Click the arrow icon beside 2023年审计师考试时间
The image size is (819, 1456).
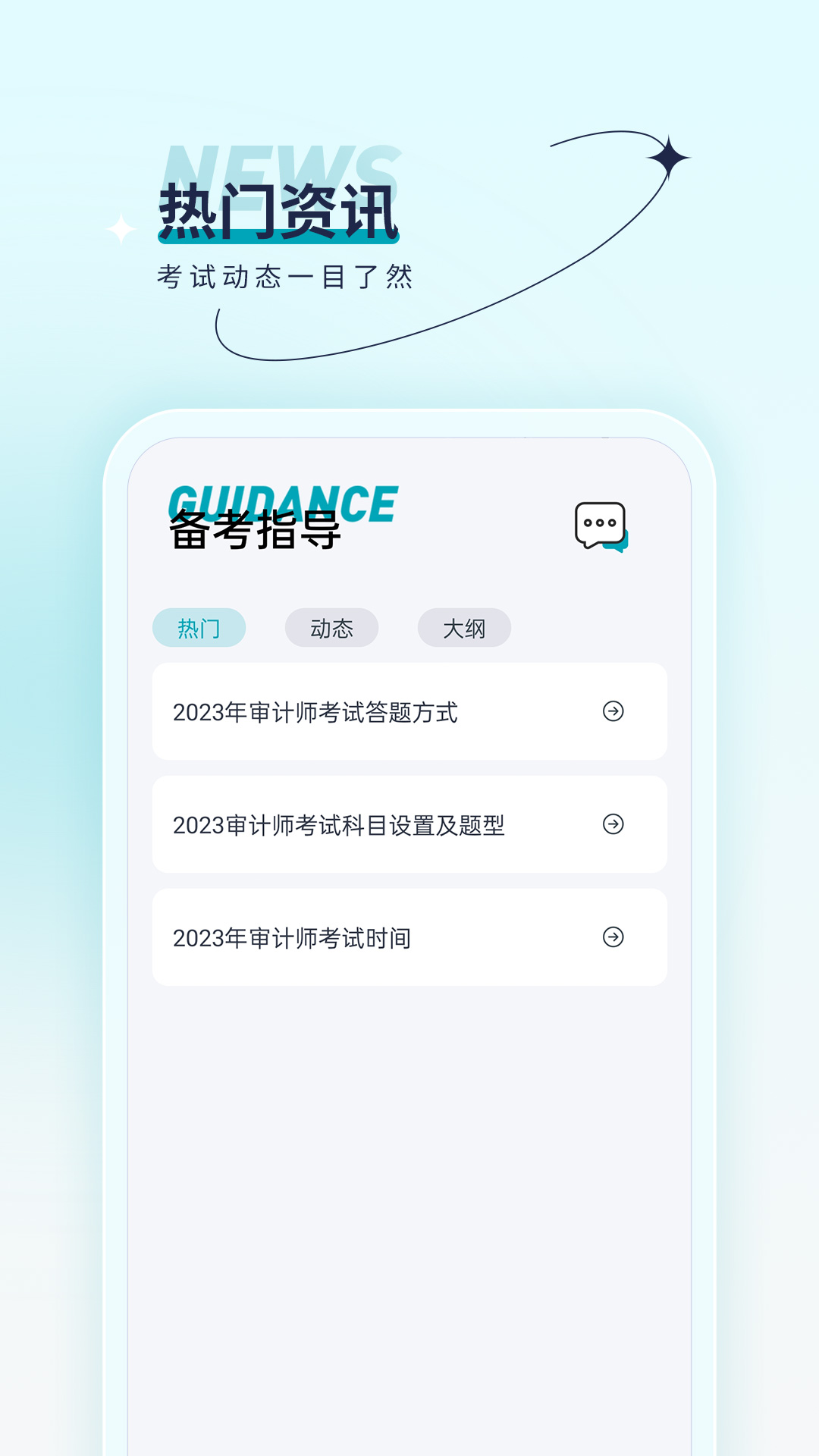coord(613,937)
